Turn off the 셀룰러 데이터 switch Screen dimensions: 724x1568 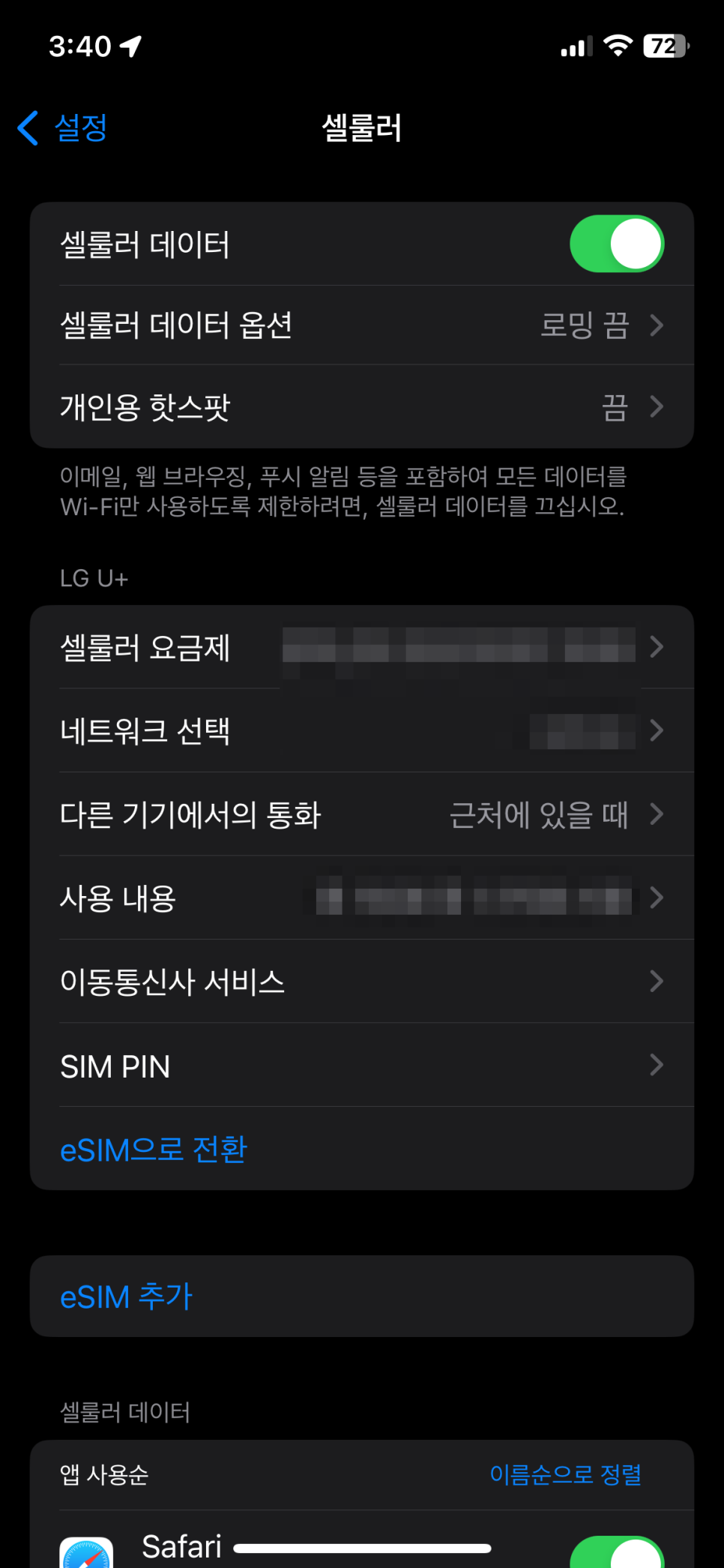(617, 244)
